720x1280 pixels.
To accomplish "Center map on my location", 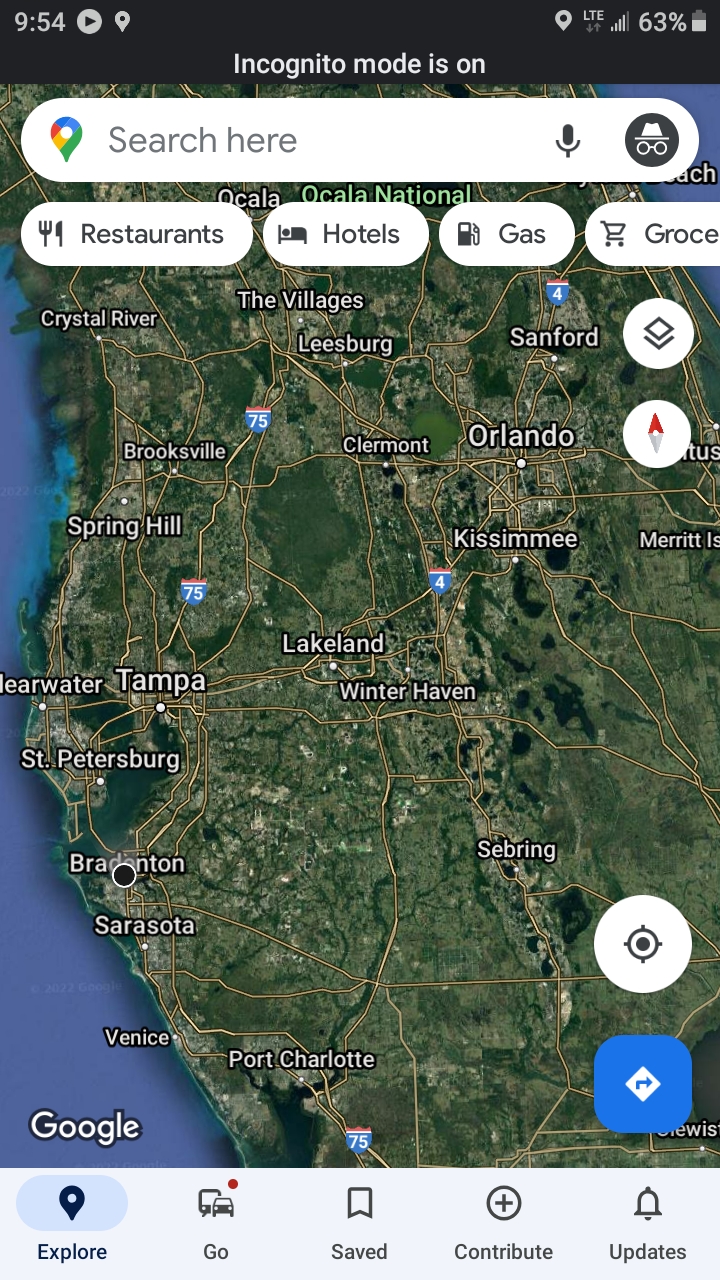I will click(x=642, y=944).
